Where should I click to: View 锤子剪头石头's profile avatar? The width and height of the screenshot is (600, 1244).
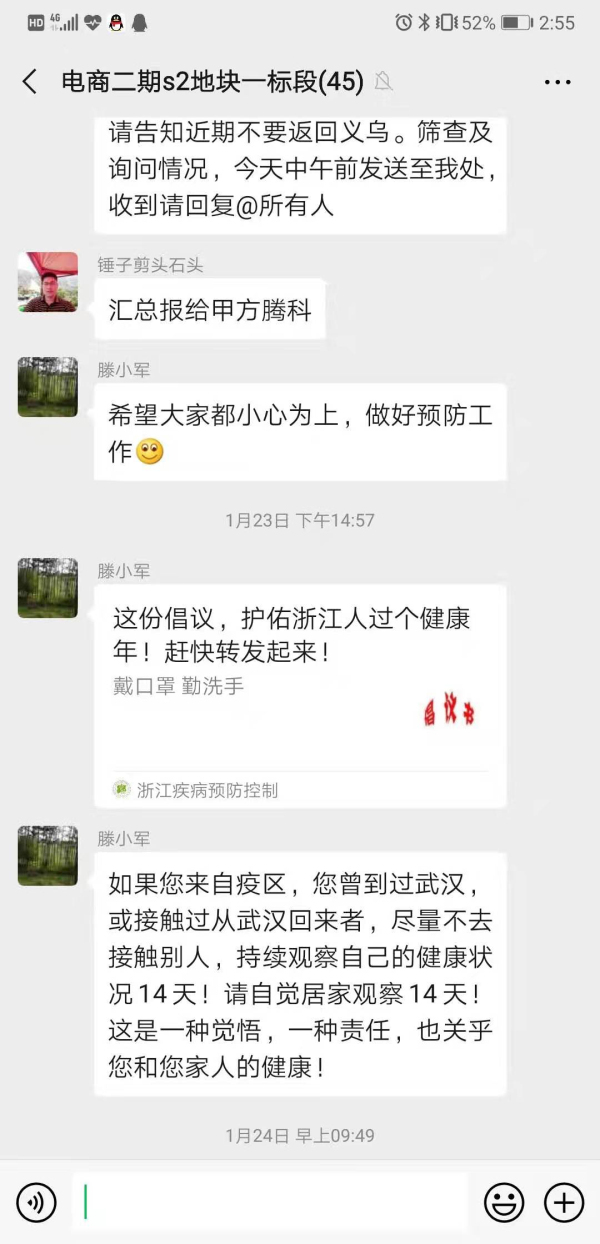pyautogui.click(x=47, y=282)
